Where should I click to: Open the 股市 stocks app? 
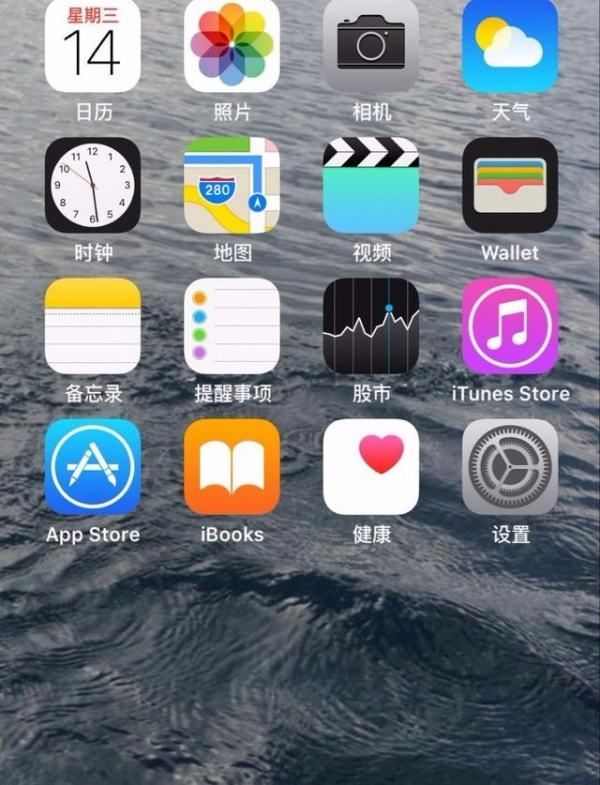click(371, 326)
